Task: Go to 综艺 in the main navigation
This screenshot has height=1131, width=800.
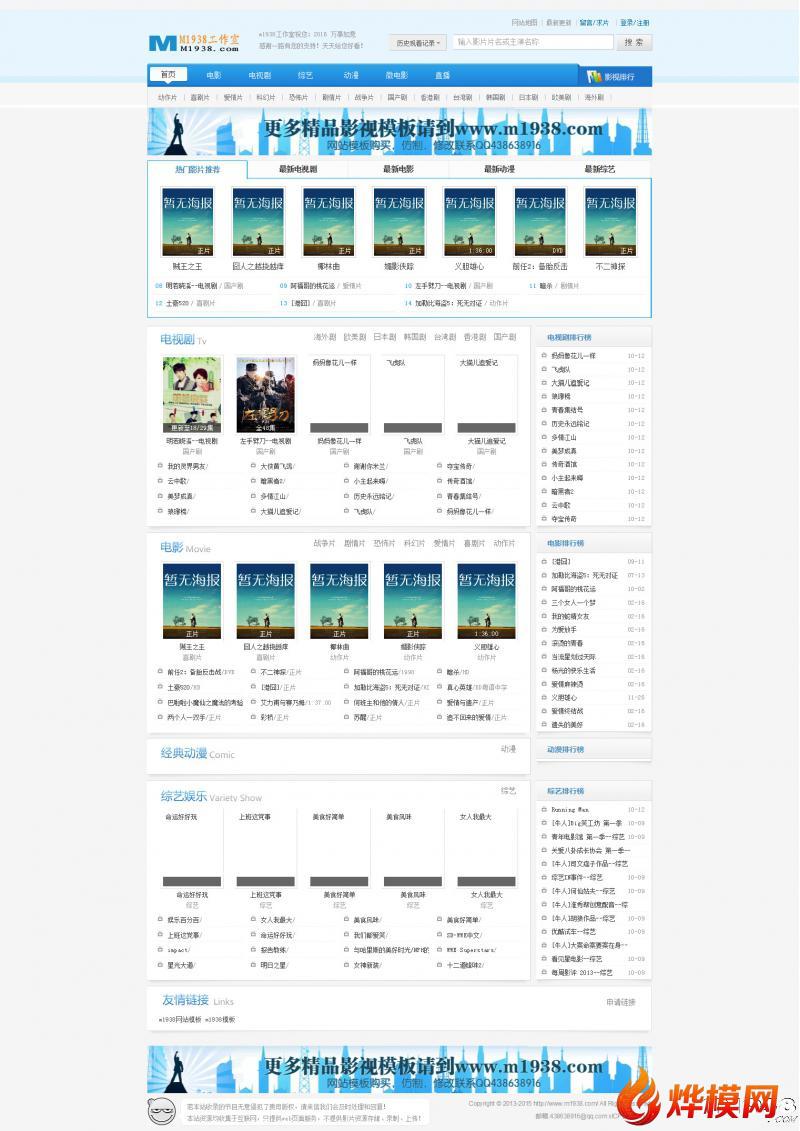Action: 305,75
